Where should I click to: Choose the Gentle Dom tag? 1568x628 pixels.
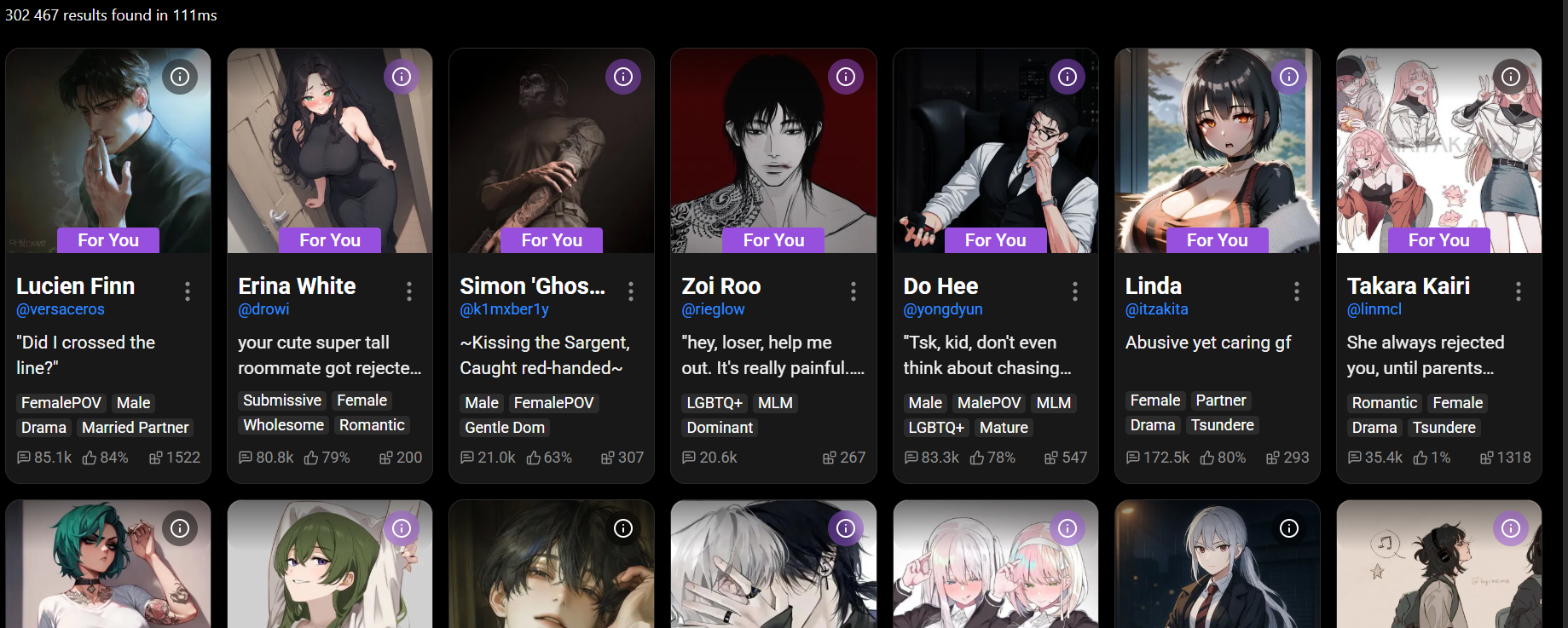tap(505, 428)
